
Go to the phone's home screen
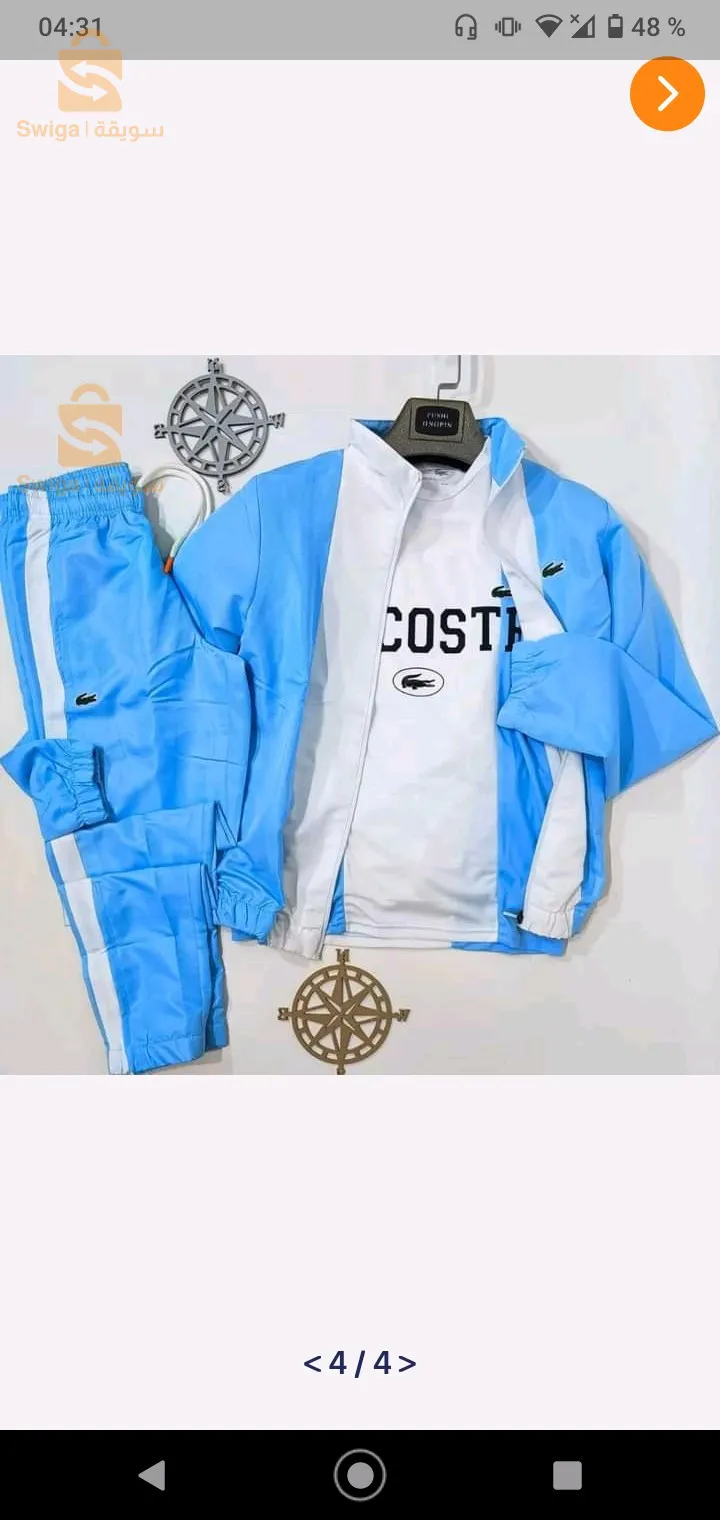(360, 1475)
